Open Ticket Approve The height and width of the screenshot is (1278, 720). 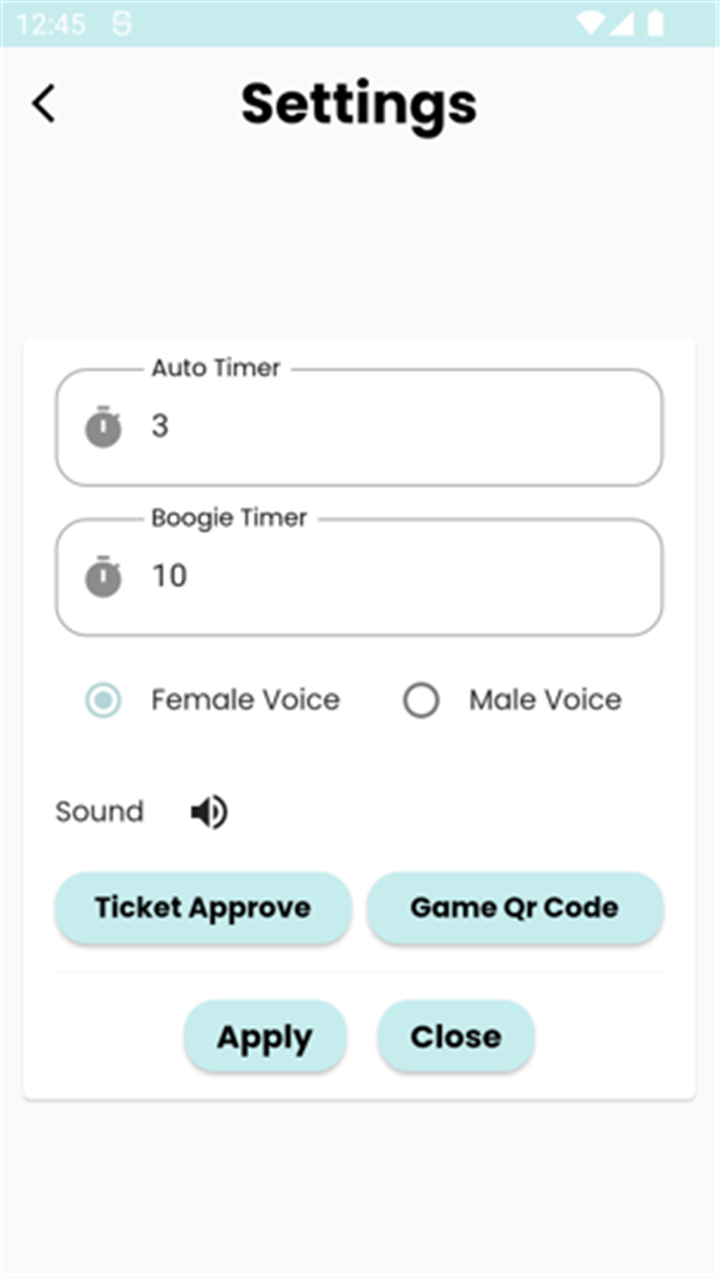click(203, 908)
